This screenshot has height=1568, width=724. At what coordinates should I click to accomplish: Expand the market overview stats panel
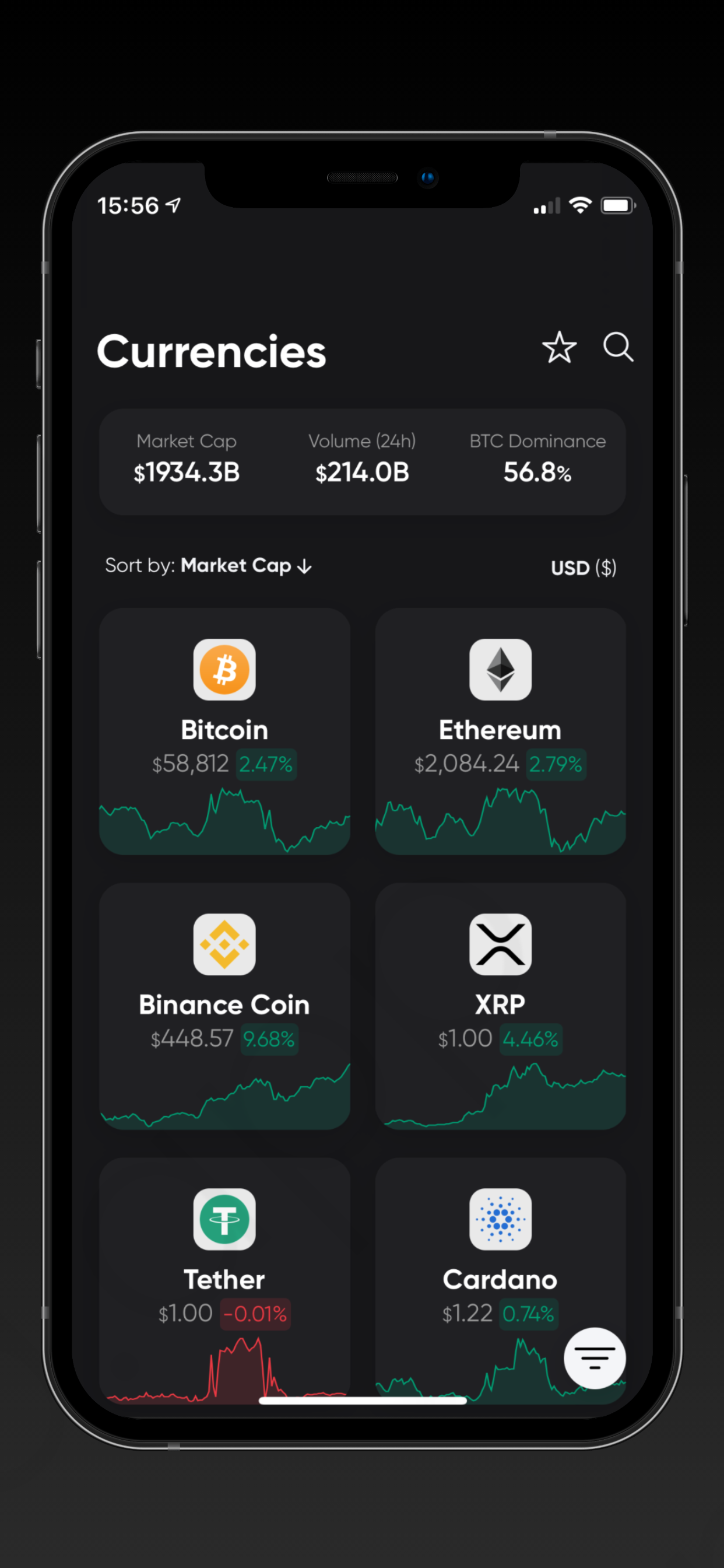[362, 461]
